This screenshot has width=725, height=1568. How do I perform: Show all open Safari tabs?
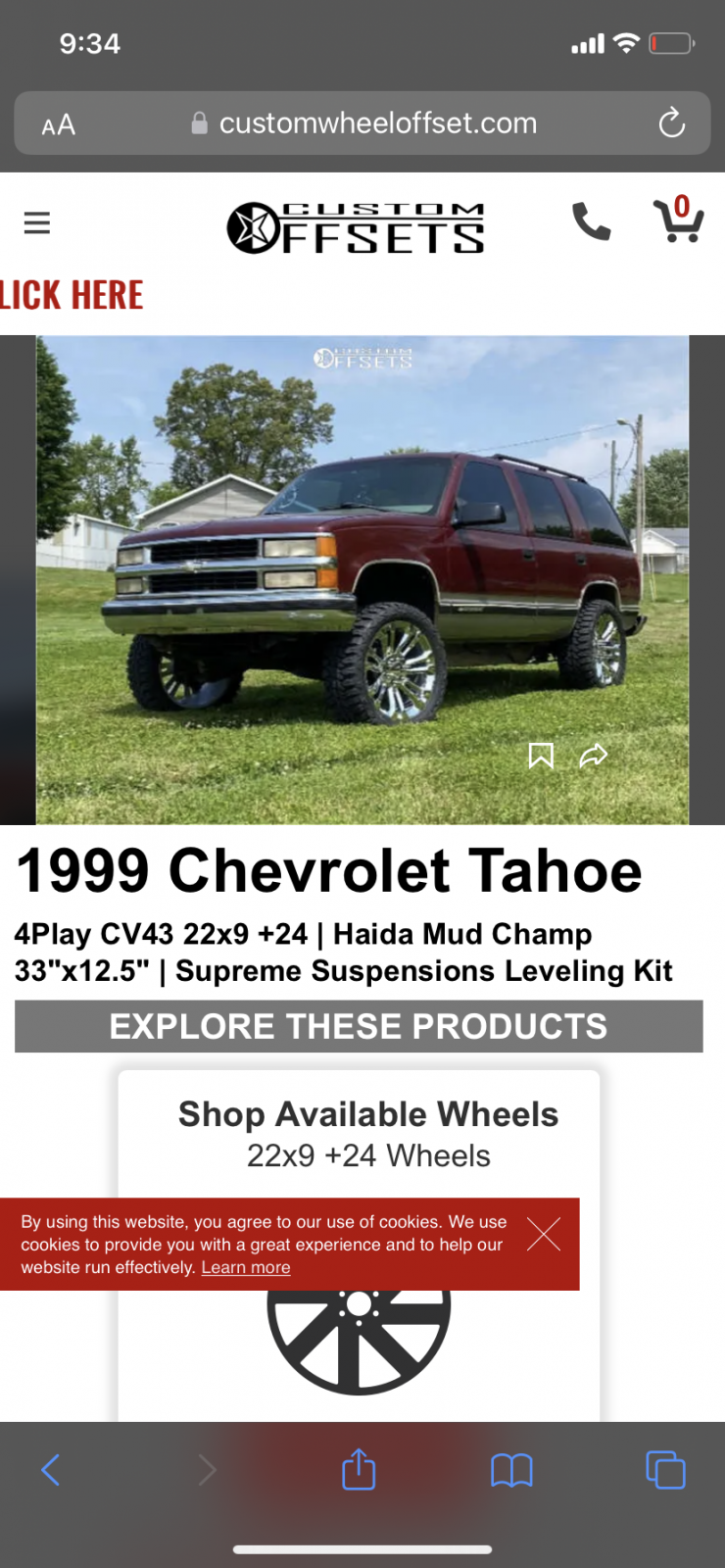[x=665, y=1470]
